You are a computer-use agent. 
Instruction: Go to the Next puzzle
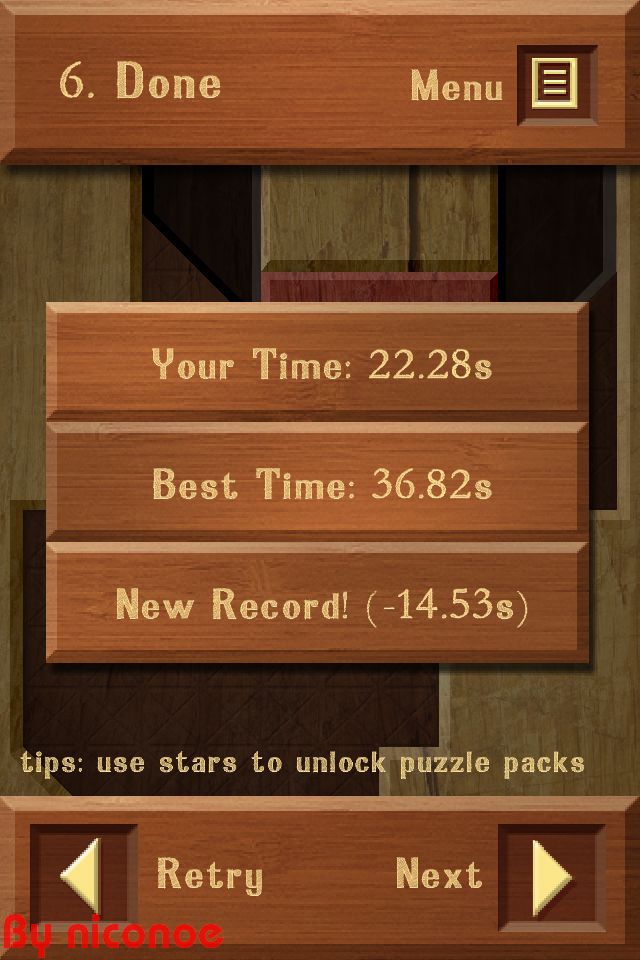click(x=551, y=876)
